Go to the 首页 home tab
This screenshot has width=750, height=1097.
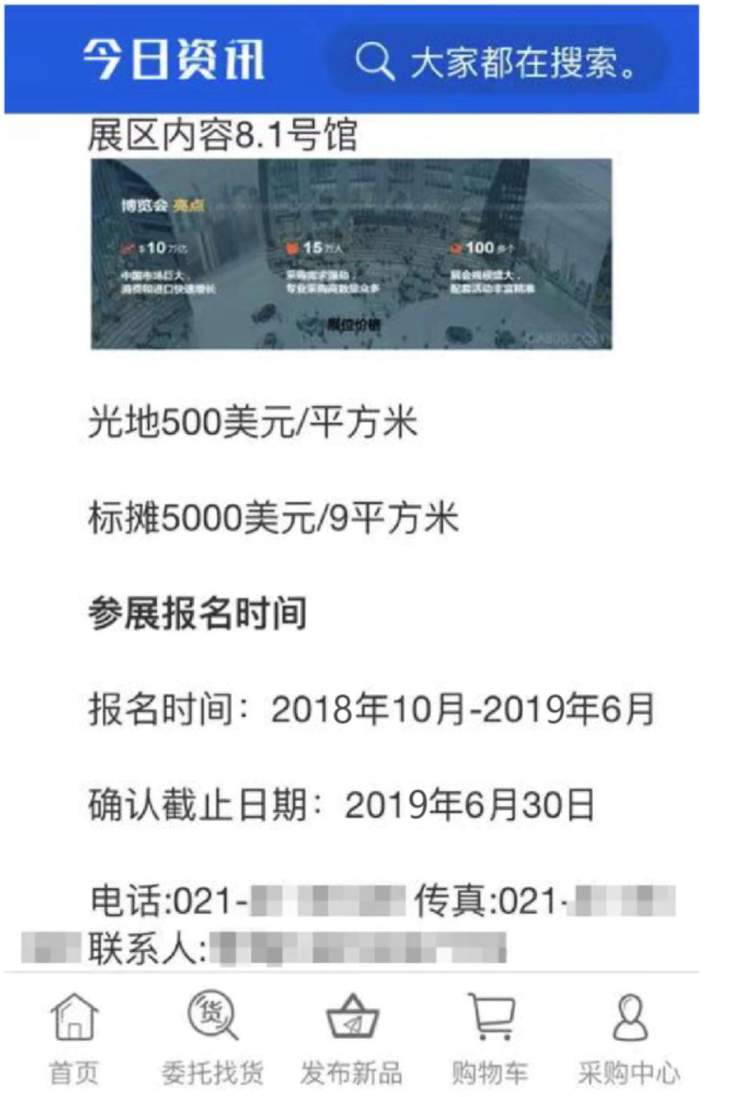[75, 1040]
